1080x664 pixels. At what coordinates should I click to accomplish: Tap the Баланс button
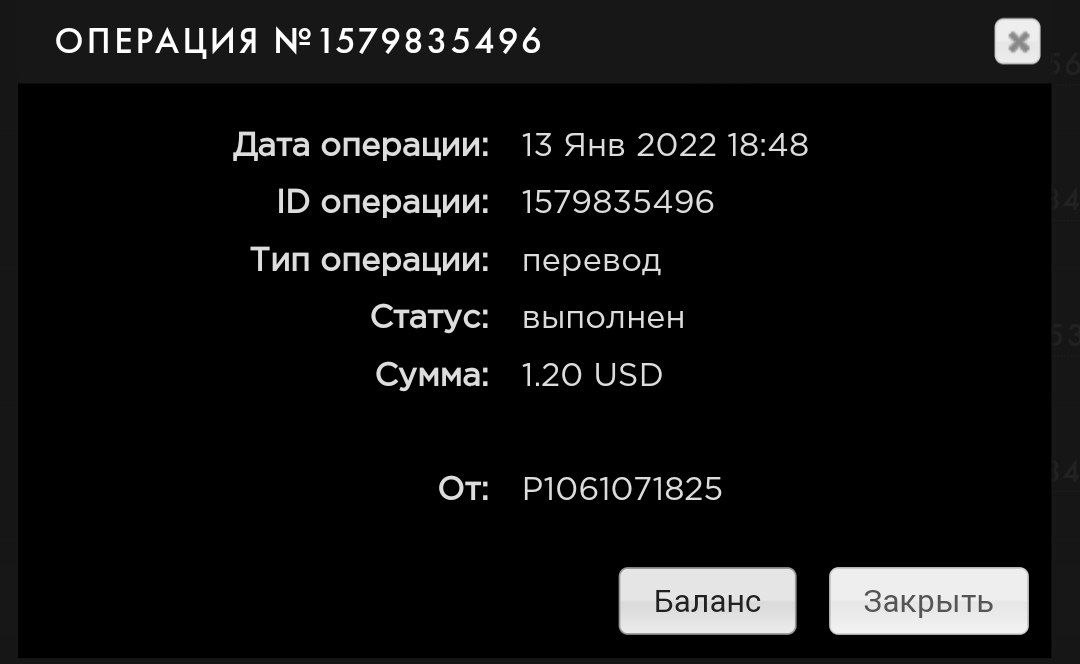707,601
